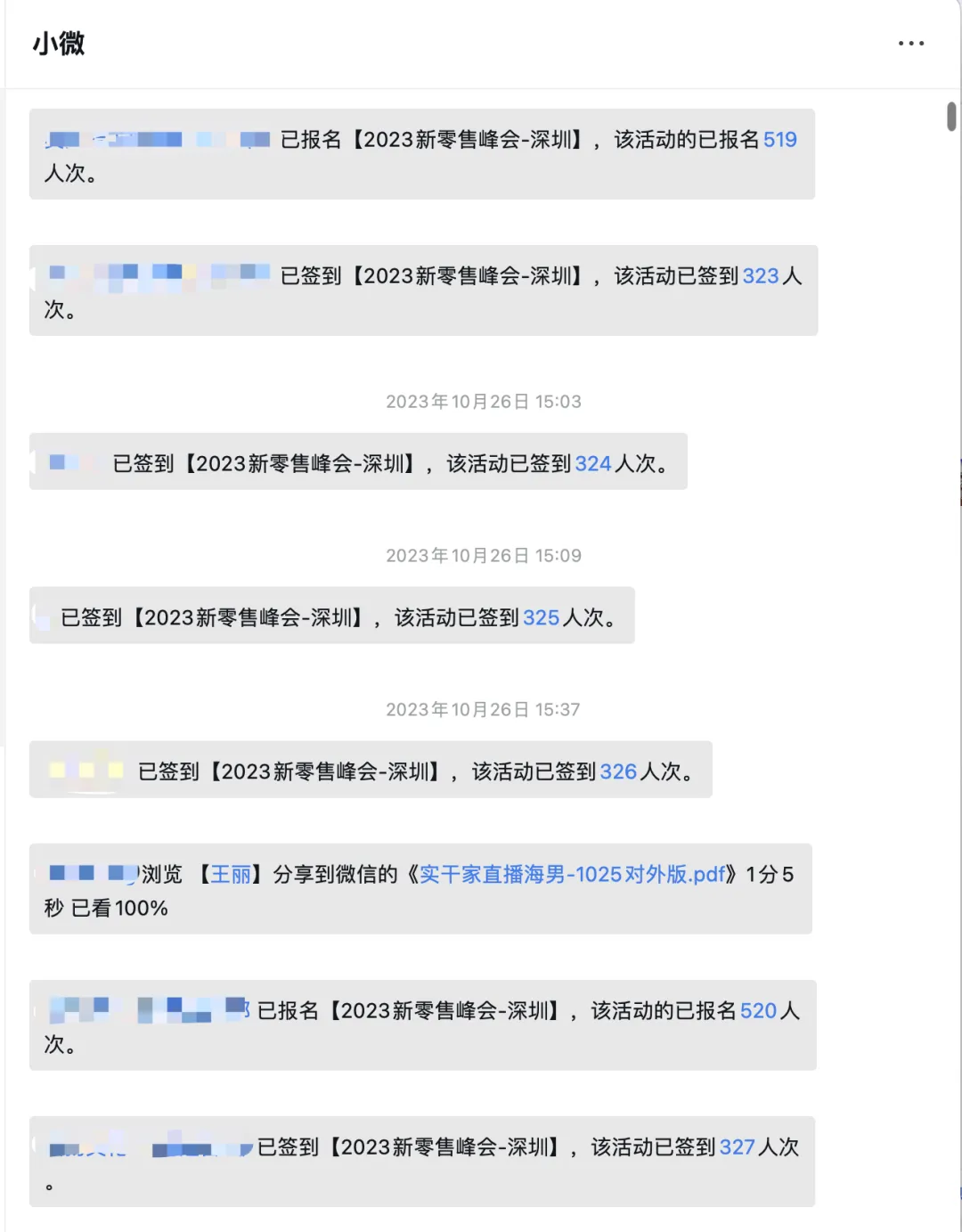Click the blue 519 registration count
The image size is (962, 1232).
point(781,139)
